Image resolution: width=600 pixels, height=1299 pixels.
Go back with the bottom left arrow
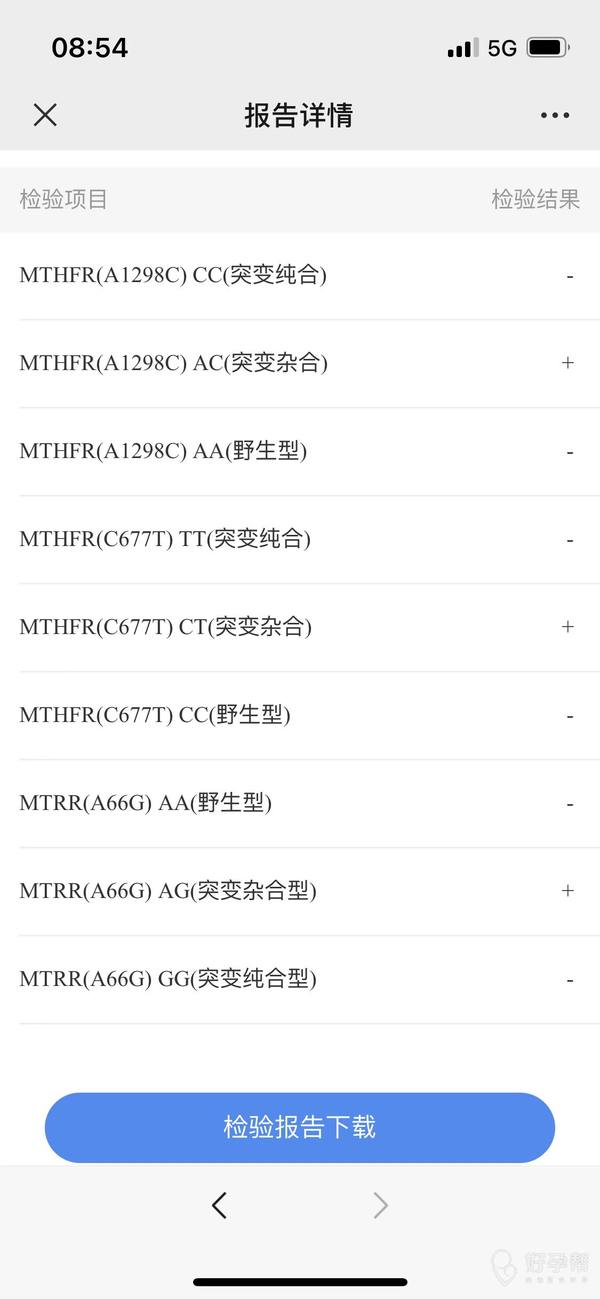[x=220, y=1205]
